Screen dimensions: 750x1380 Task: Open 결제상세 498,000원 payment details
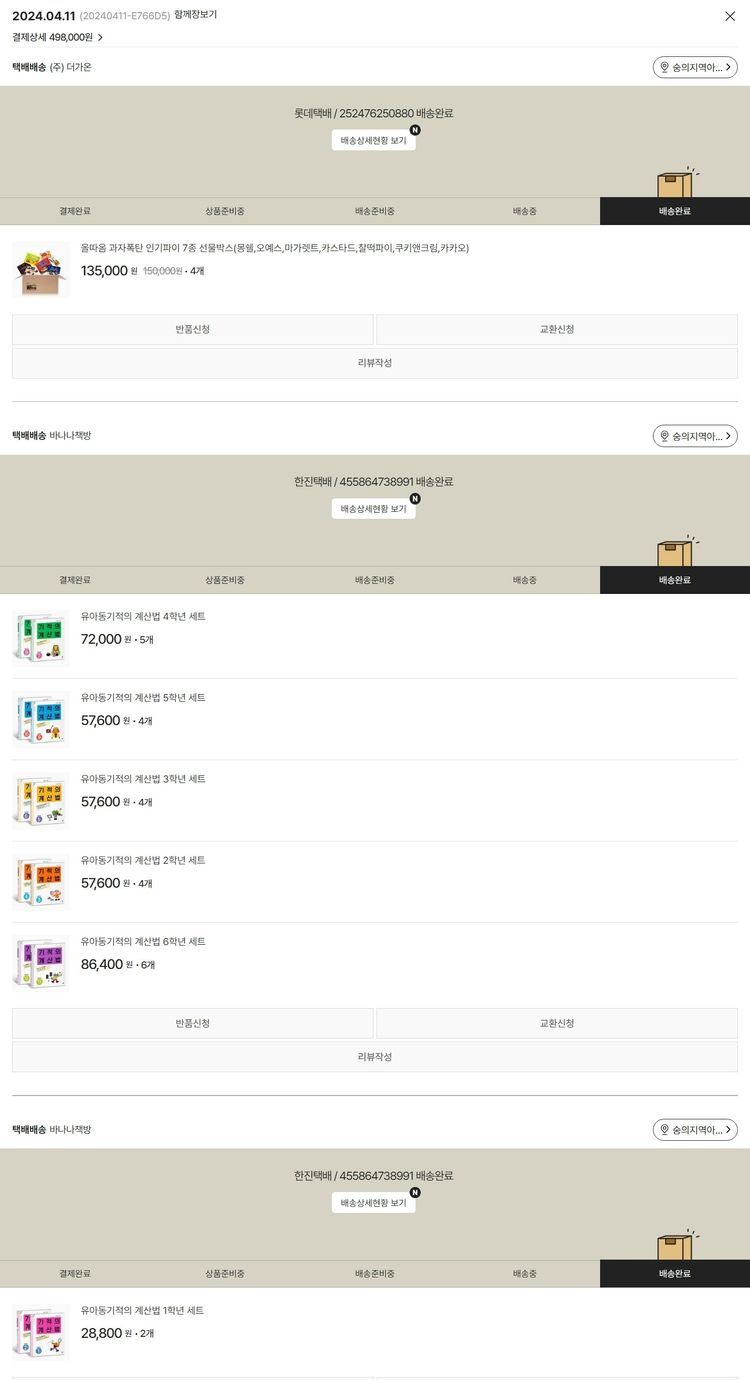tap(57, 37)
